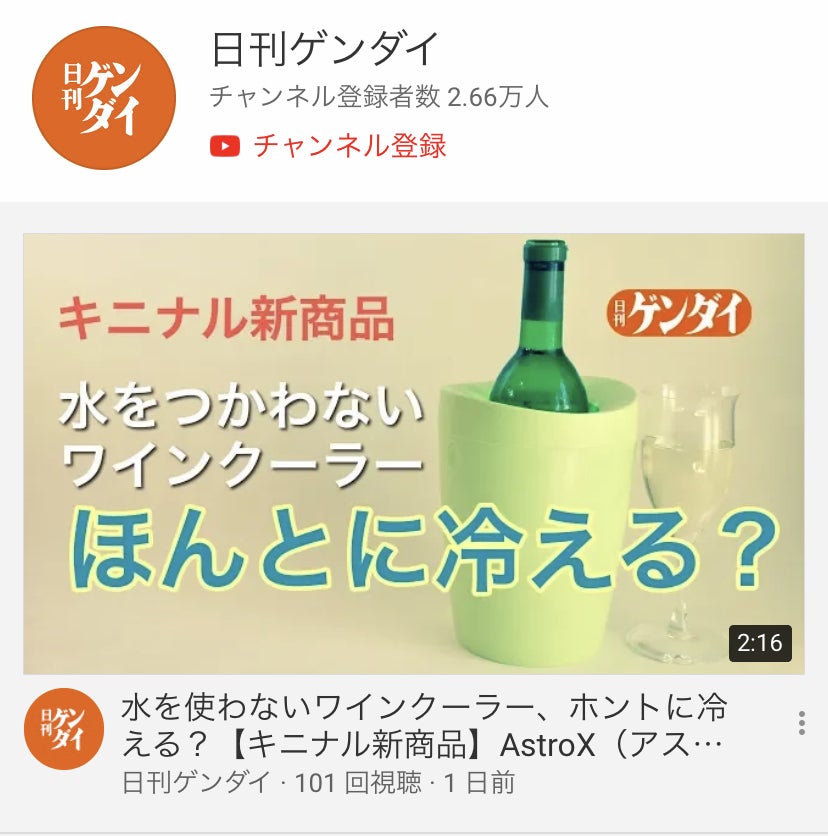Open the overflow menu beside the video title
Viewport: 828px width, 836px height.
pyautogui.click(x=801, y=724)
